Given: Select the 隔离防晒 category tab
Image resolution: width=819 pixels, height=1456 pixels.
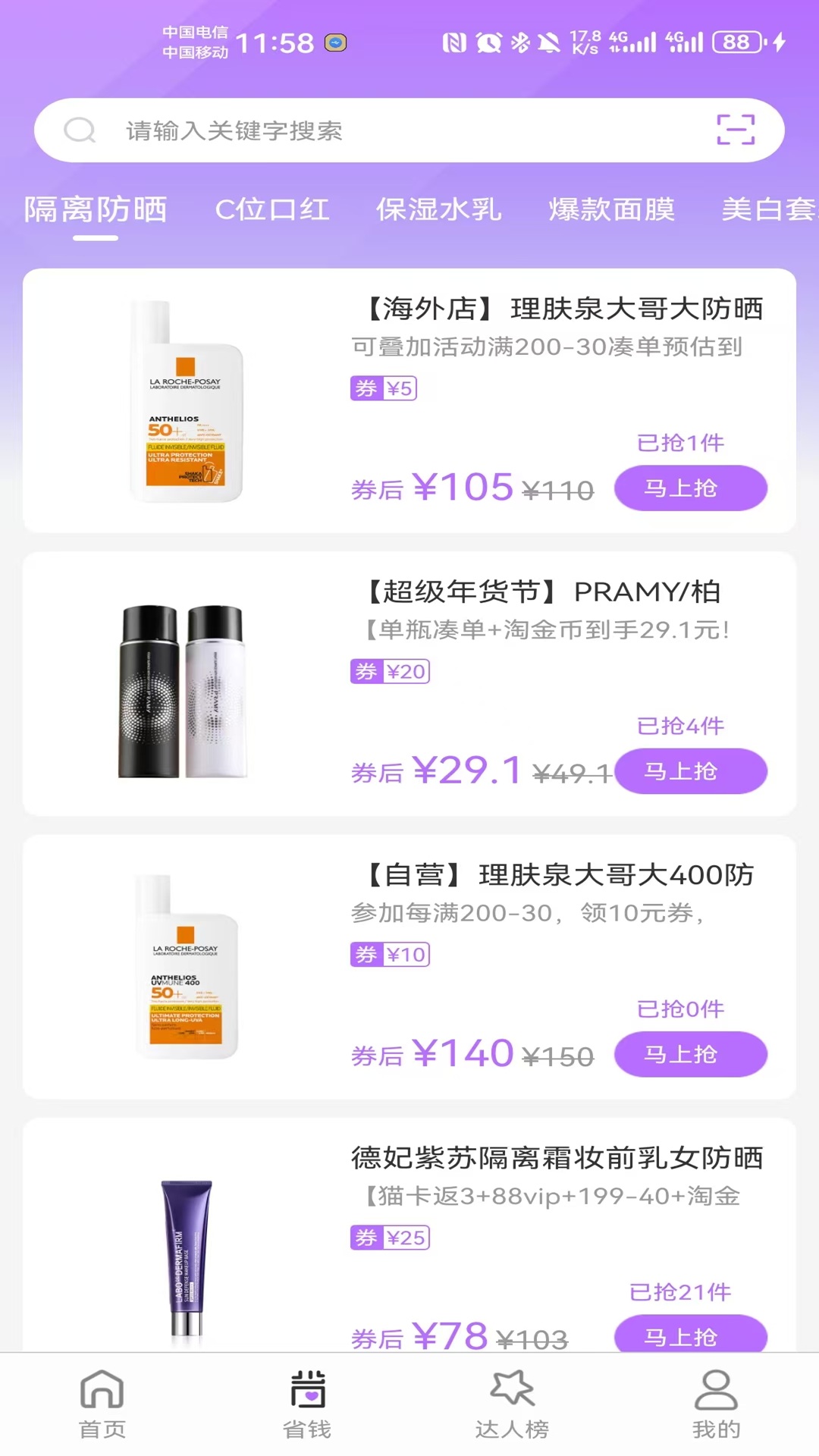Looking at the screenshot, I should click(94, 211).
